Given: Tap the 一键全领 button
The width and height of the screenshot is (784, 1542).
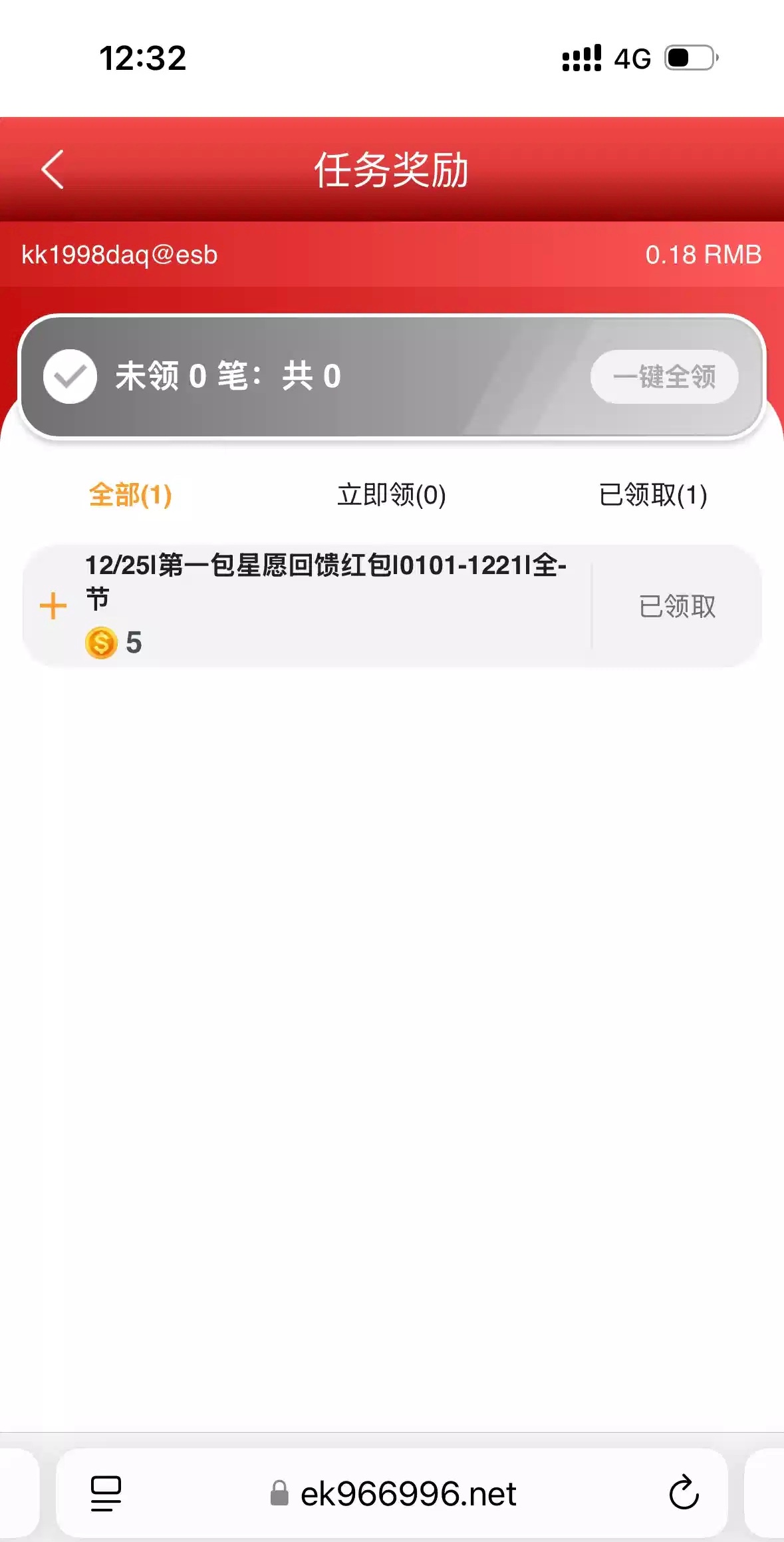Looking at the screenshot, I should click(x=664, y=377).
